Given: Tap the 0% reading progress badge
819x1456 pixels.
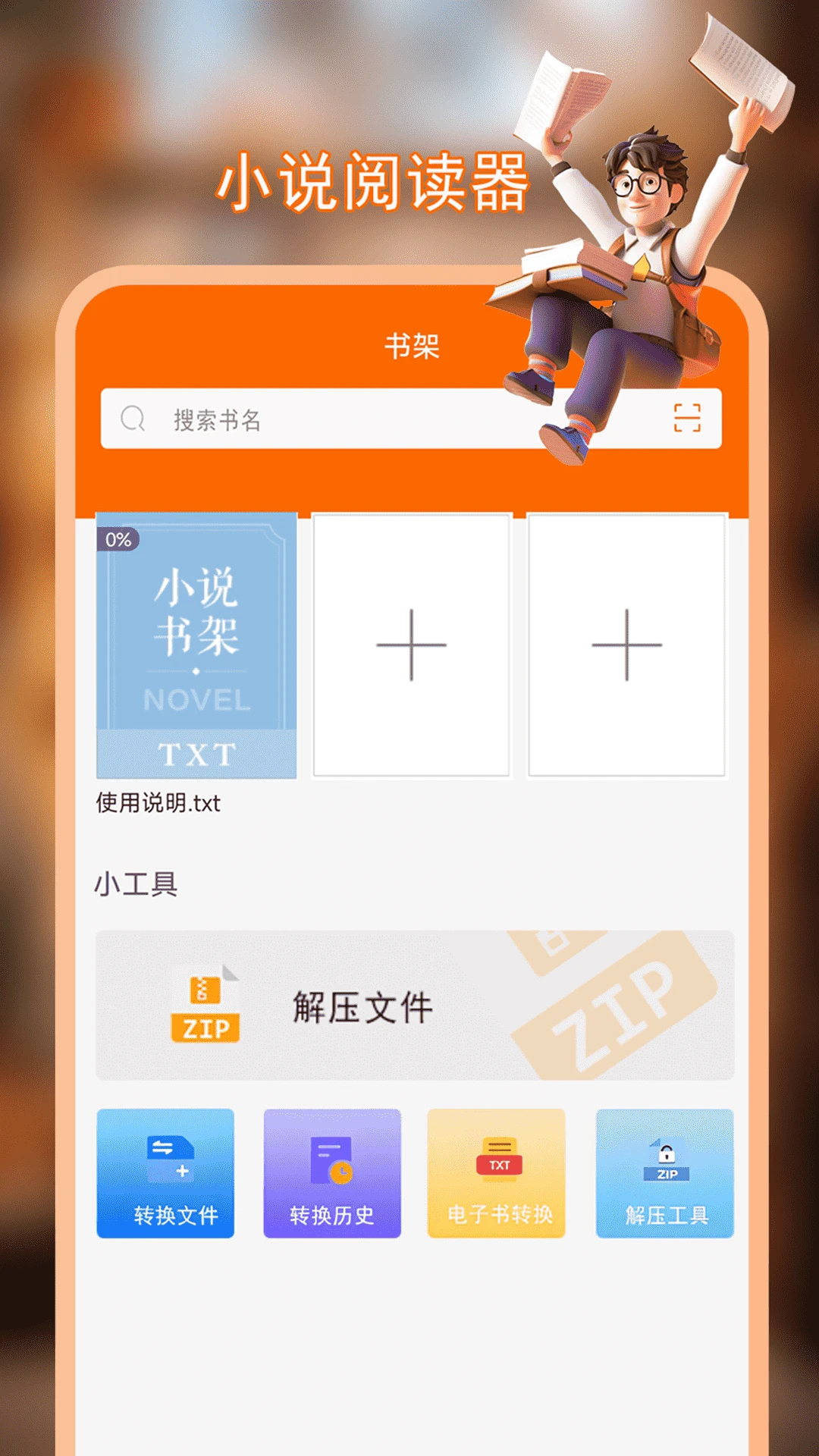Looking at the screenshot, I should (118, 540).
